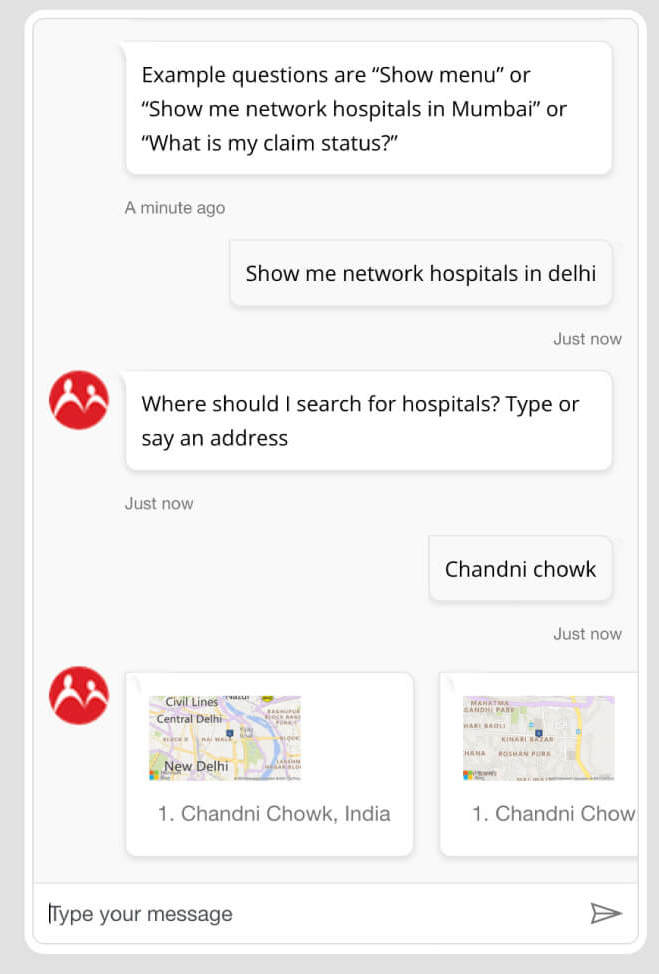Send the message with the arrow icon
This screenshot has width=659, height=974.
(x=606, y=913)
